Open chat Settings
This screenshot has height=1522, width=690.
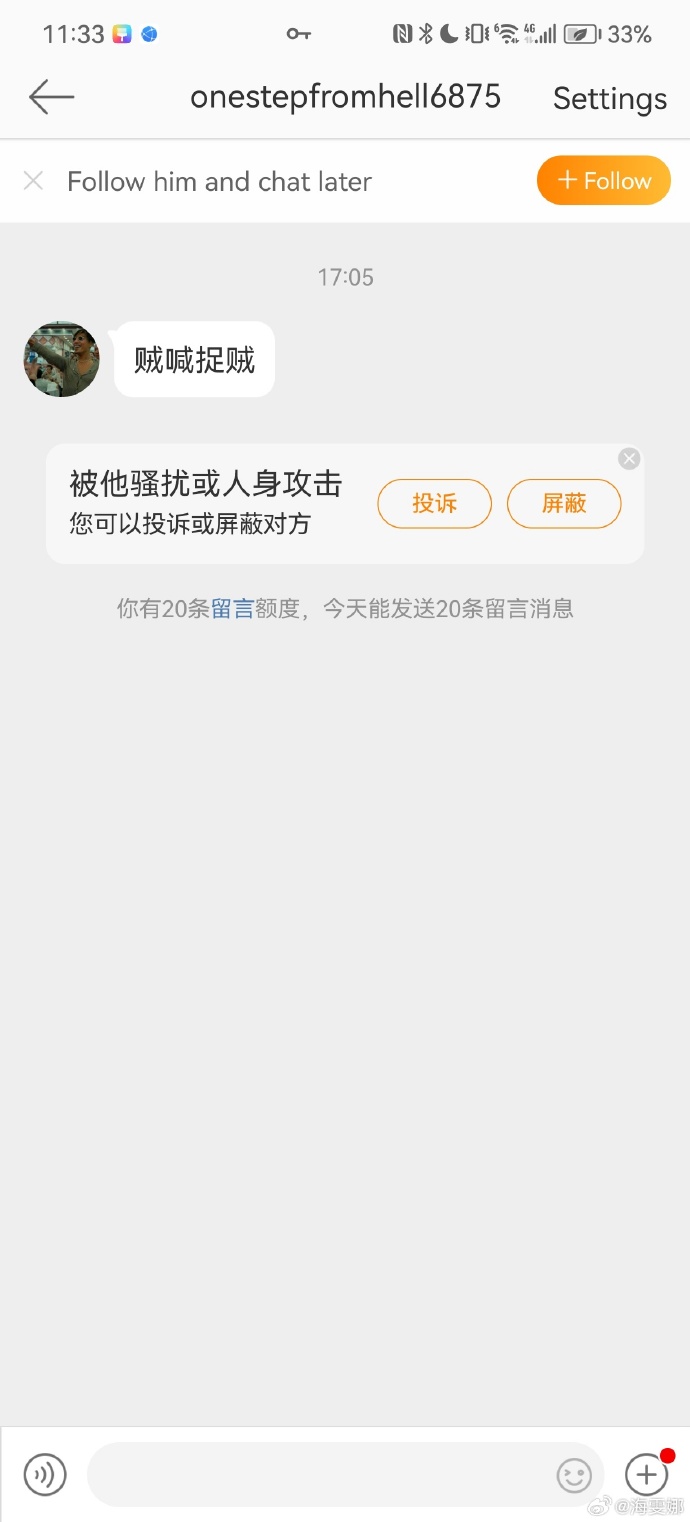[609, 98]
